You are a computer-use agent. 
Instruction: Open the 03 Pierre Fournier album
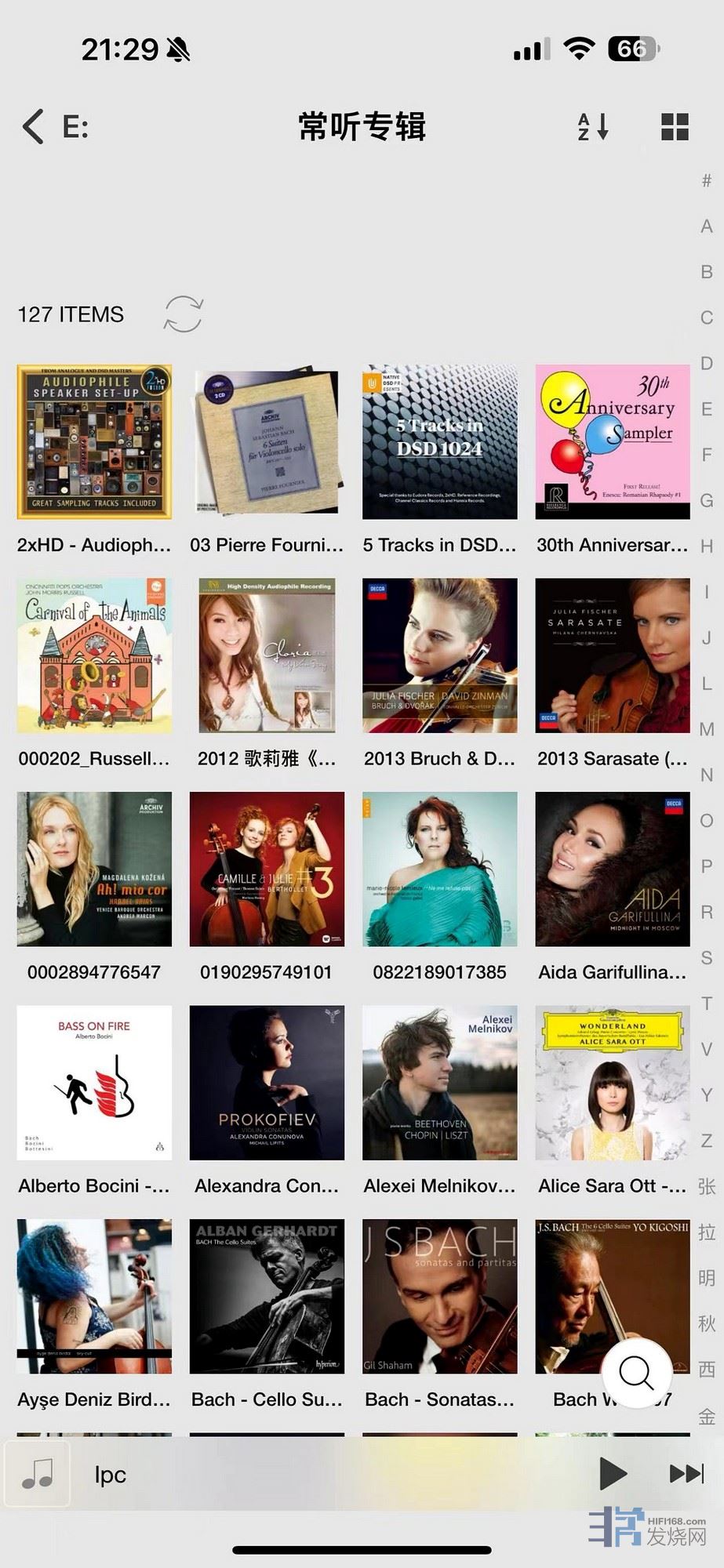[267, 442]
